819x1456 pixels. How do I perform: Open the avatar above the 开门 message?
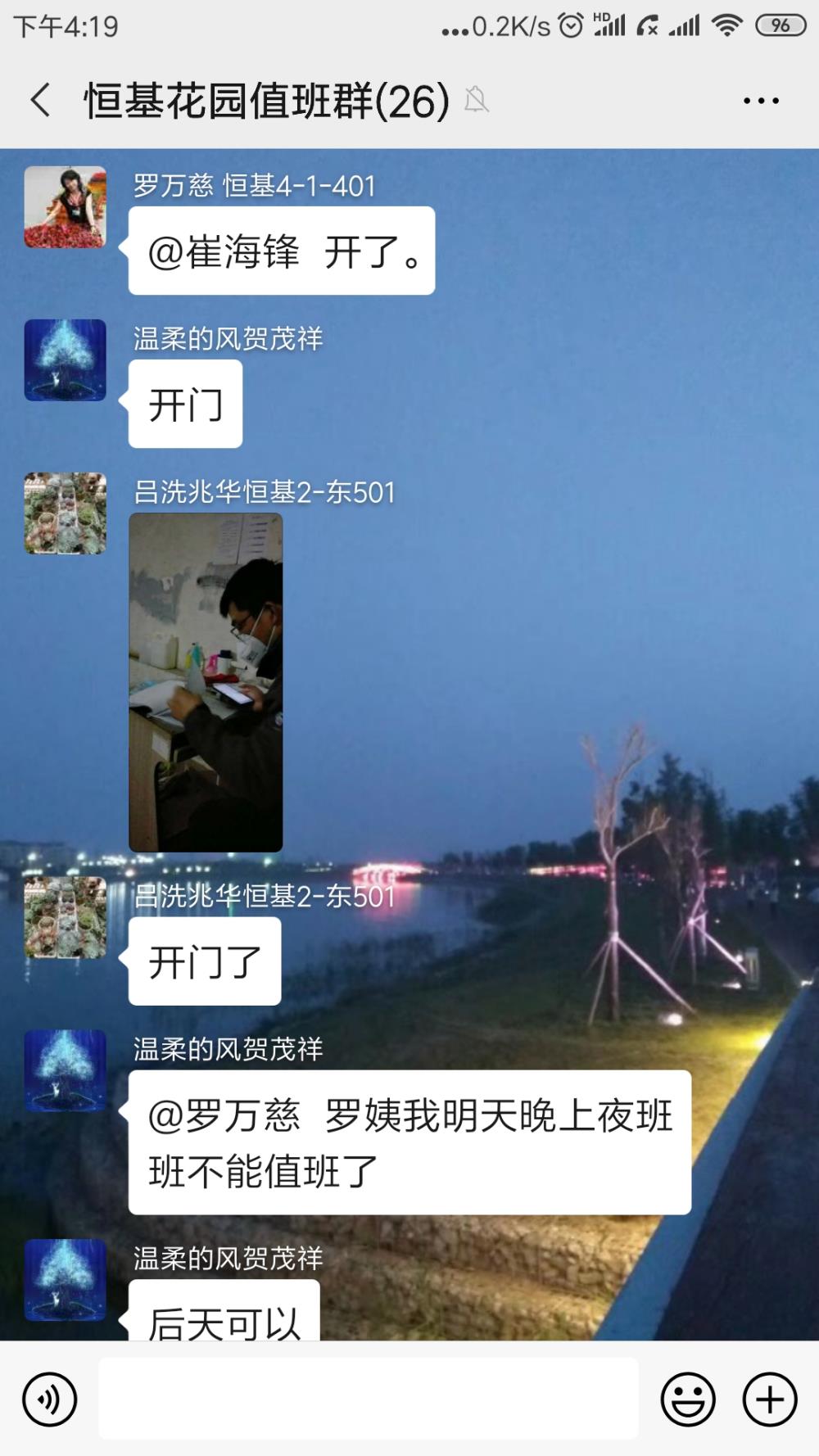coord(66,360)
